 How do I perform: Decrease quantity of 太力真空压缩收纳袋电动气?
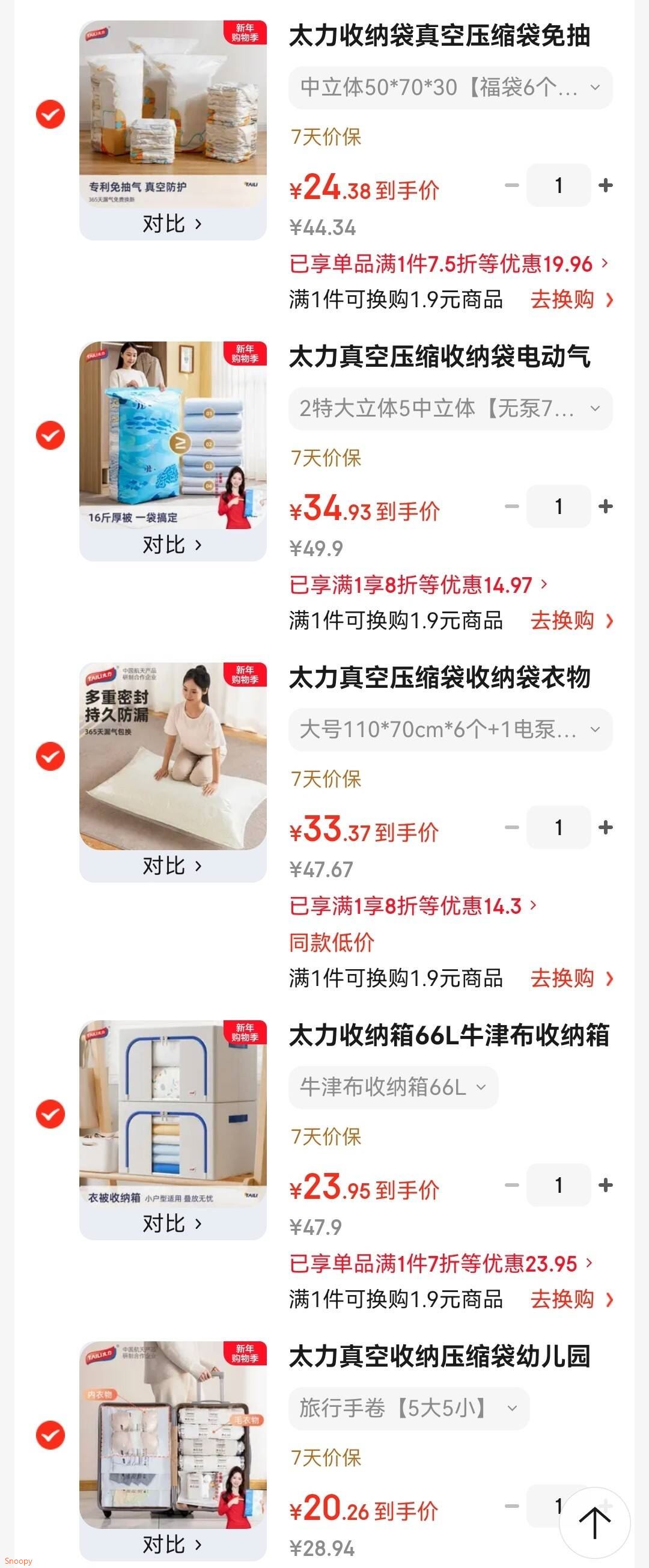513,506
